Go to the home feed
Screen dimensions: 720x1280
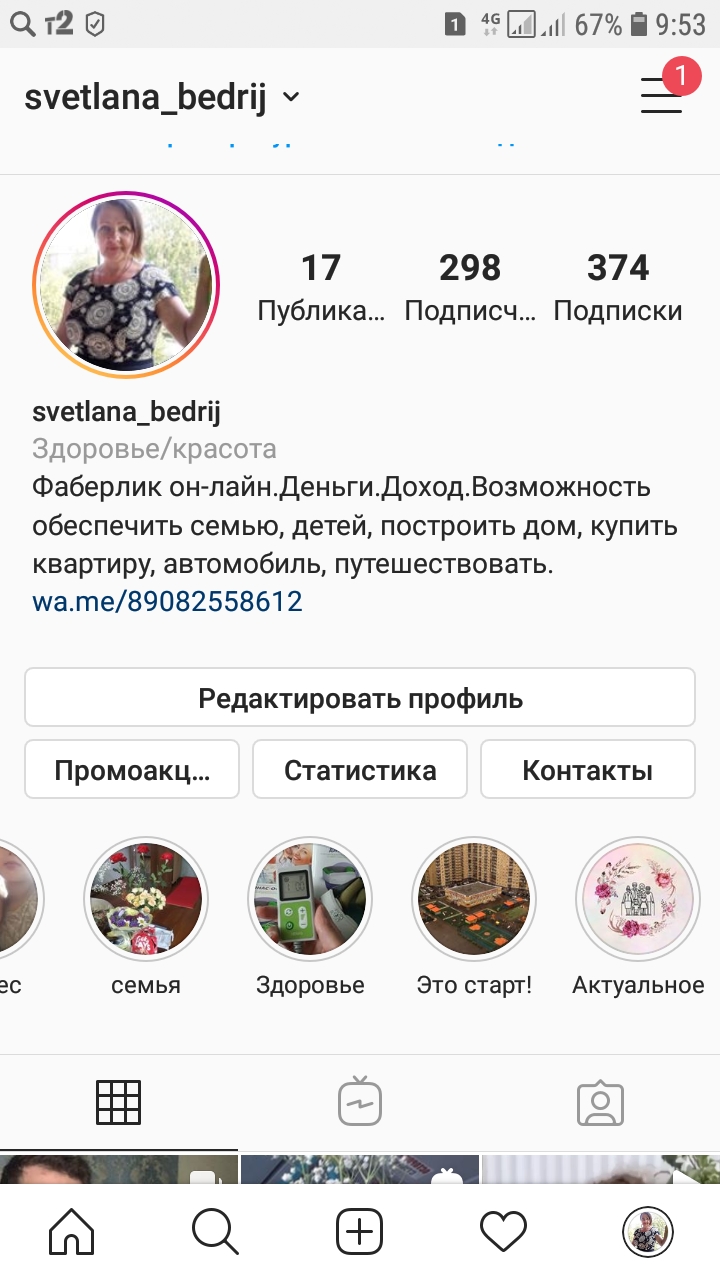[72, 1232]
